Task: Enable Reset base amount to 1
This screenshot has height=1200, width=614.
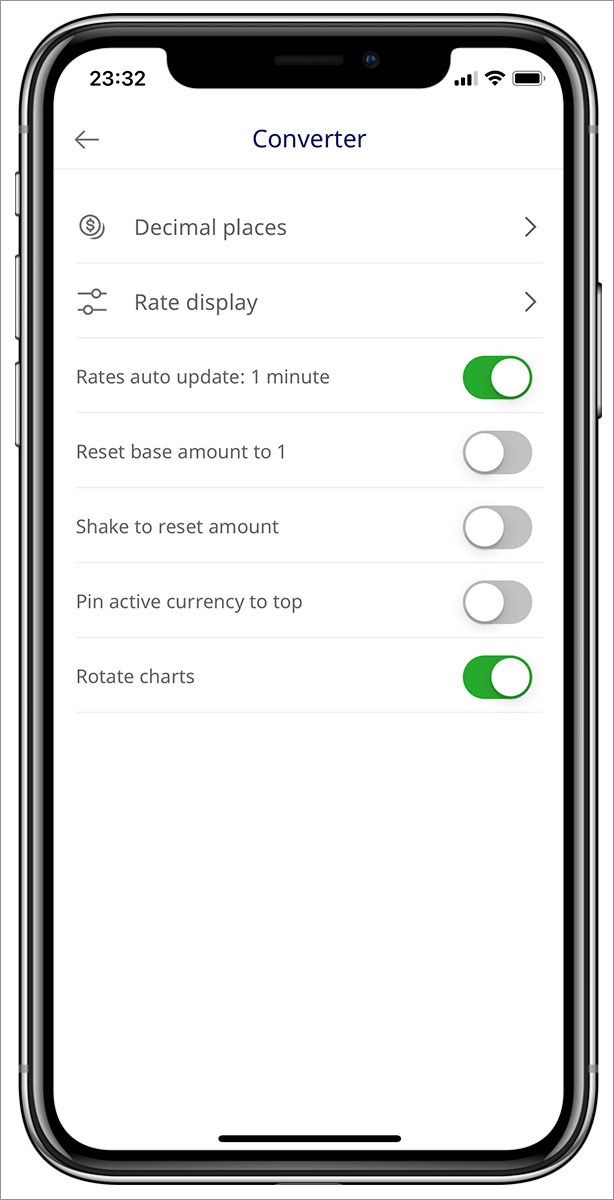Action: coord(497,453)
